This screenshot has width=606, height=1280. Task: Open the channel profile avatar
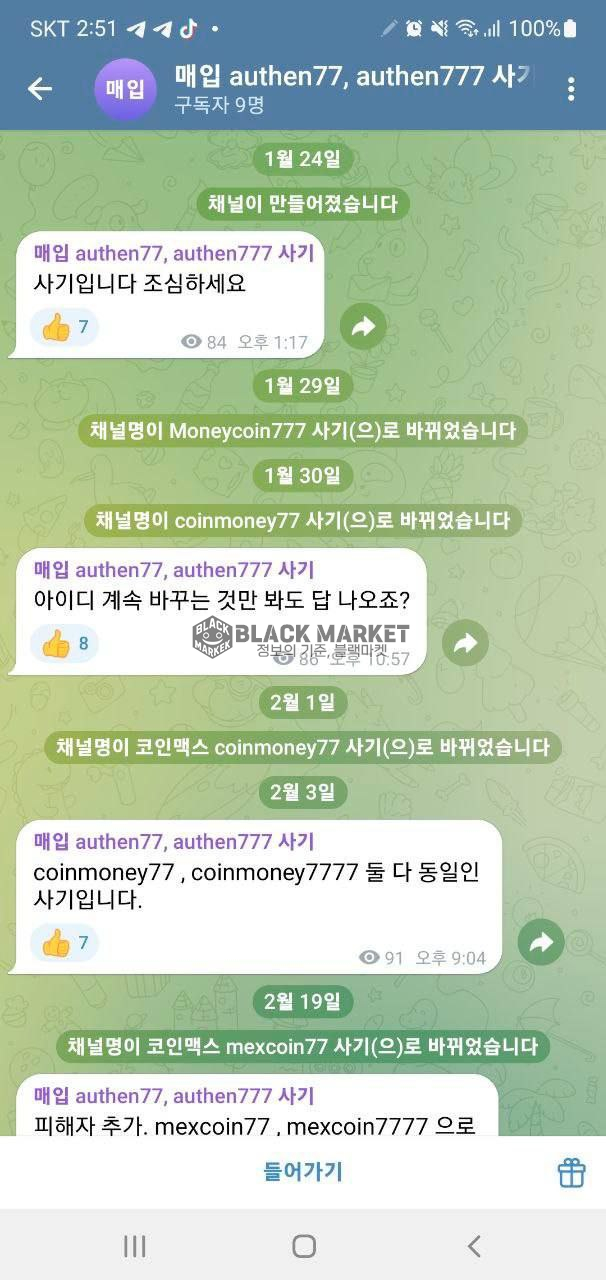click(125, 89)
